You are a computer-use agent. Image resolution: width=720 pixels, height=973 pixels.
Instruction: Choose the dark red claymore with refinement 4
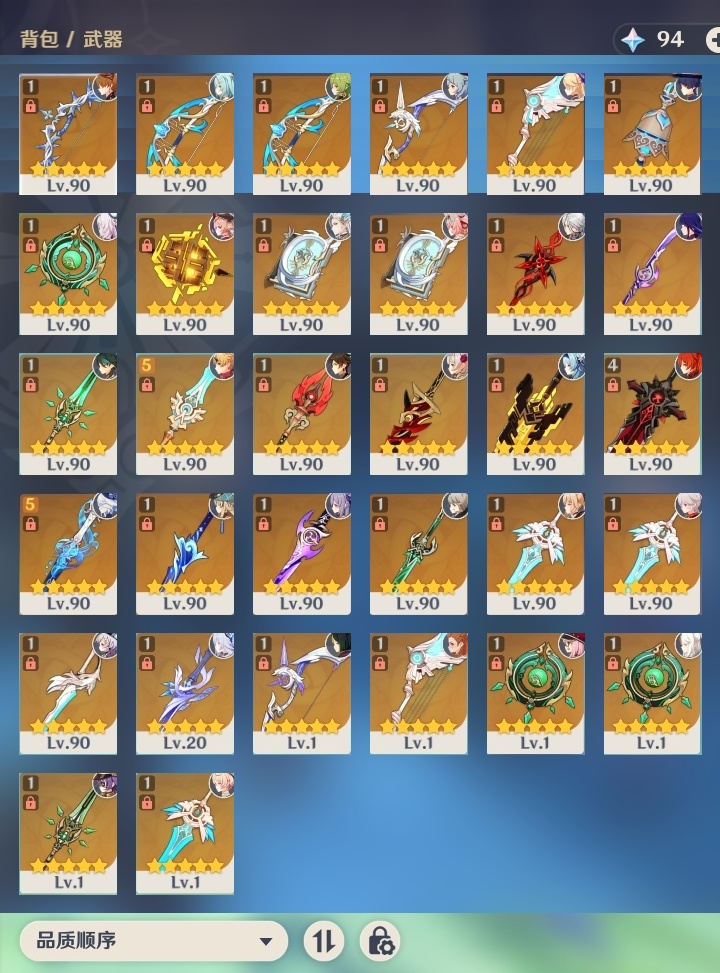point(653,413)
